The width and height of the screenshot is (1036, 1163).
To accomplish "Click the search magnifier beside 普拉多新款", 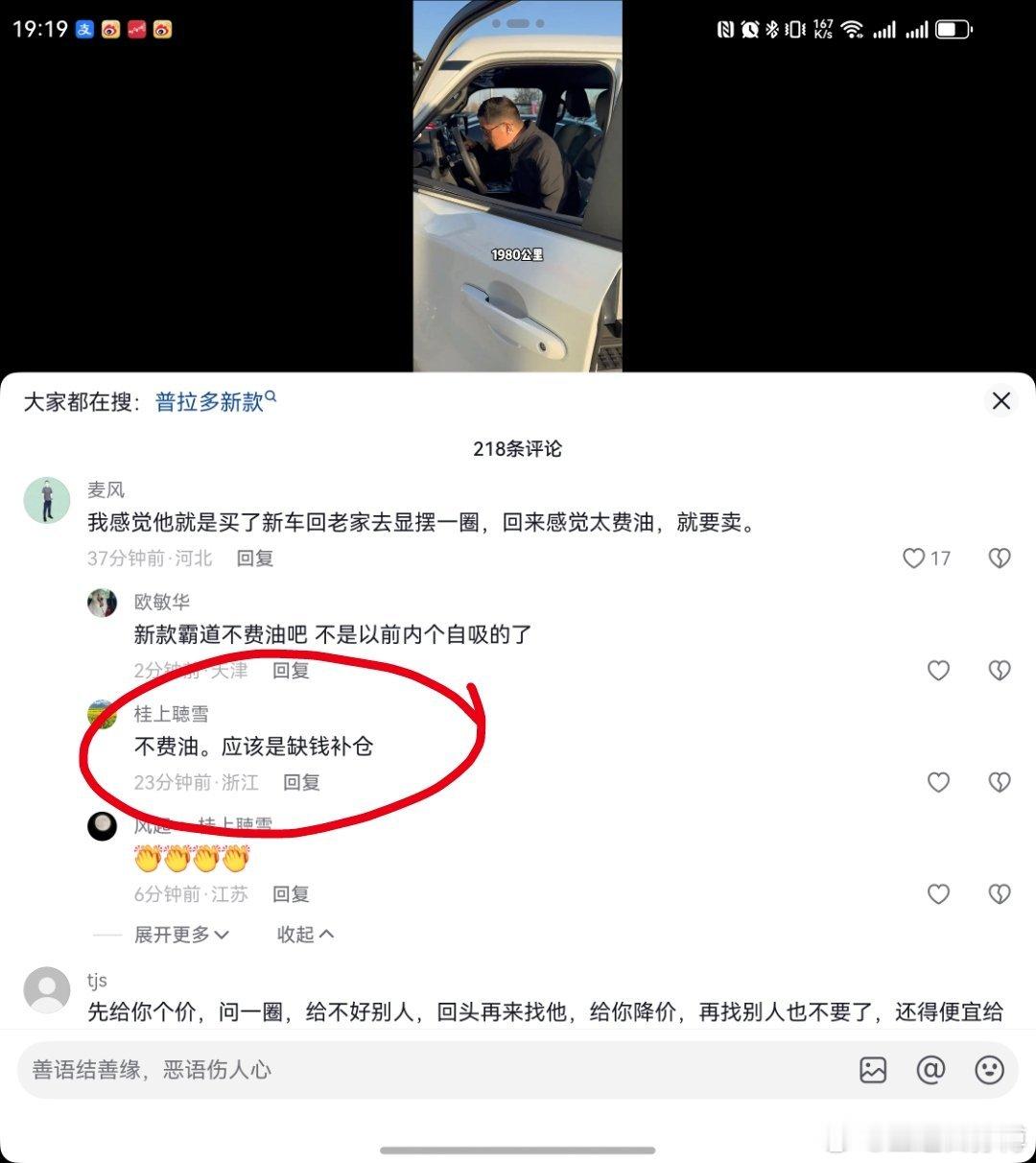I will [x=271, y=395].
